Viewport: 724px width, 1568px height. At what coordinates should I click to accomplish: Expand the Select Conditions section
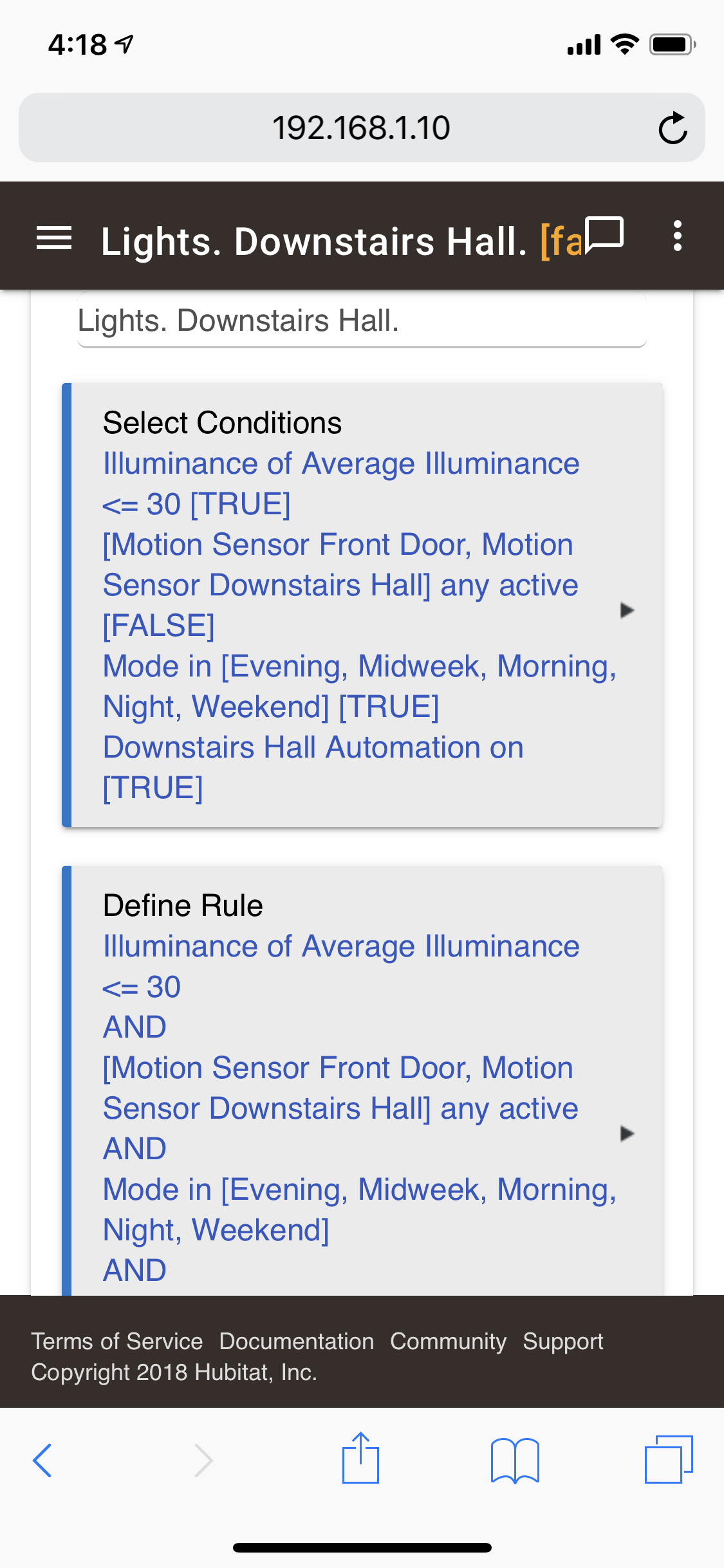coord(362,605)
